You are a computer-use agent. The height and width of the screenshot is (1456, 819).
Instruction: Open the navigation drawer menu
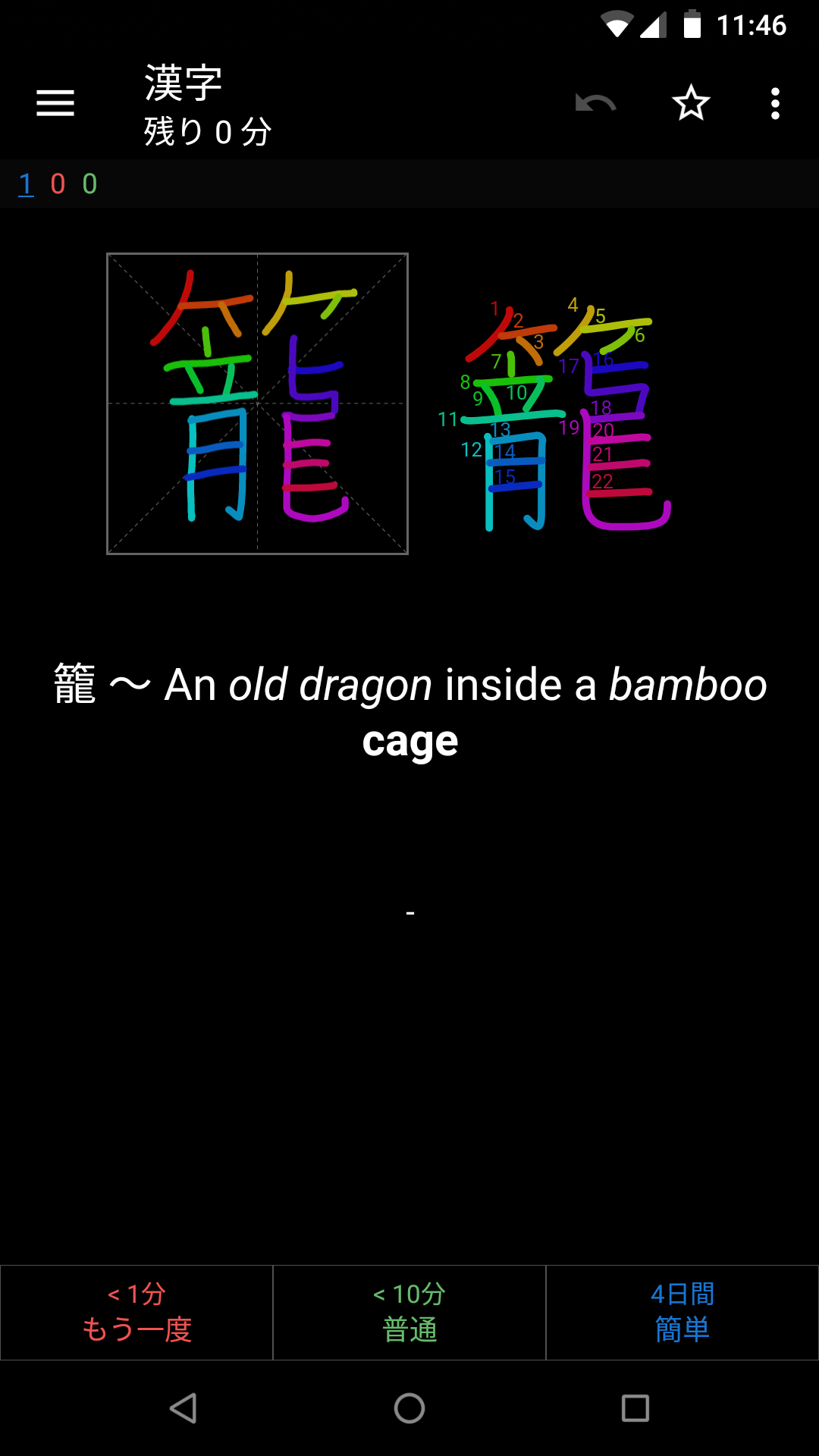[55, 103]
